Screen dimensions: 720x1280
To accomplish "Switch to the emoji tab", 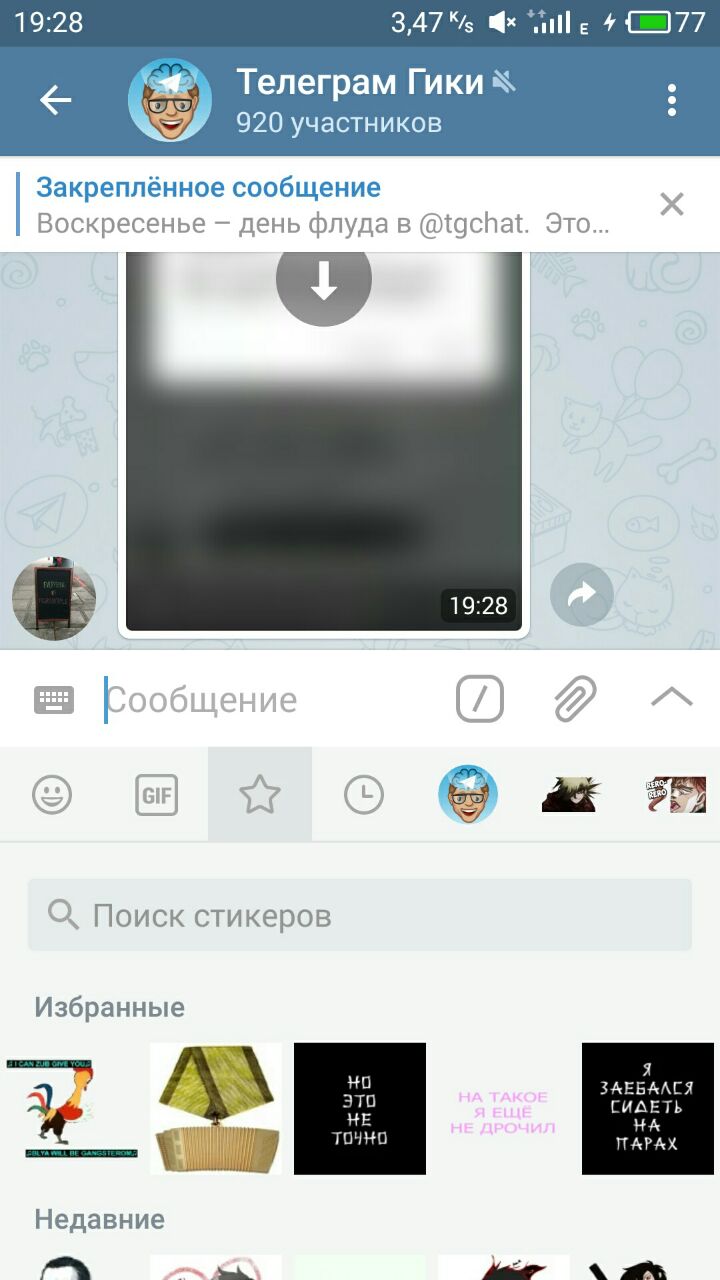I will coord(52,795).
